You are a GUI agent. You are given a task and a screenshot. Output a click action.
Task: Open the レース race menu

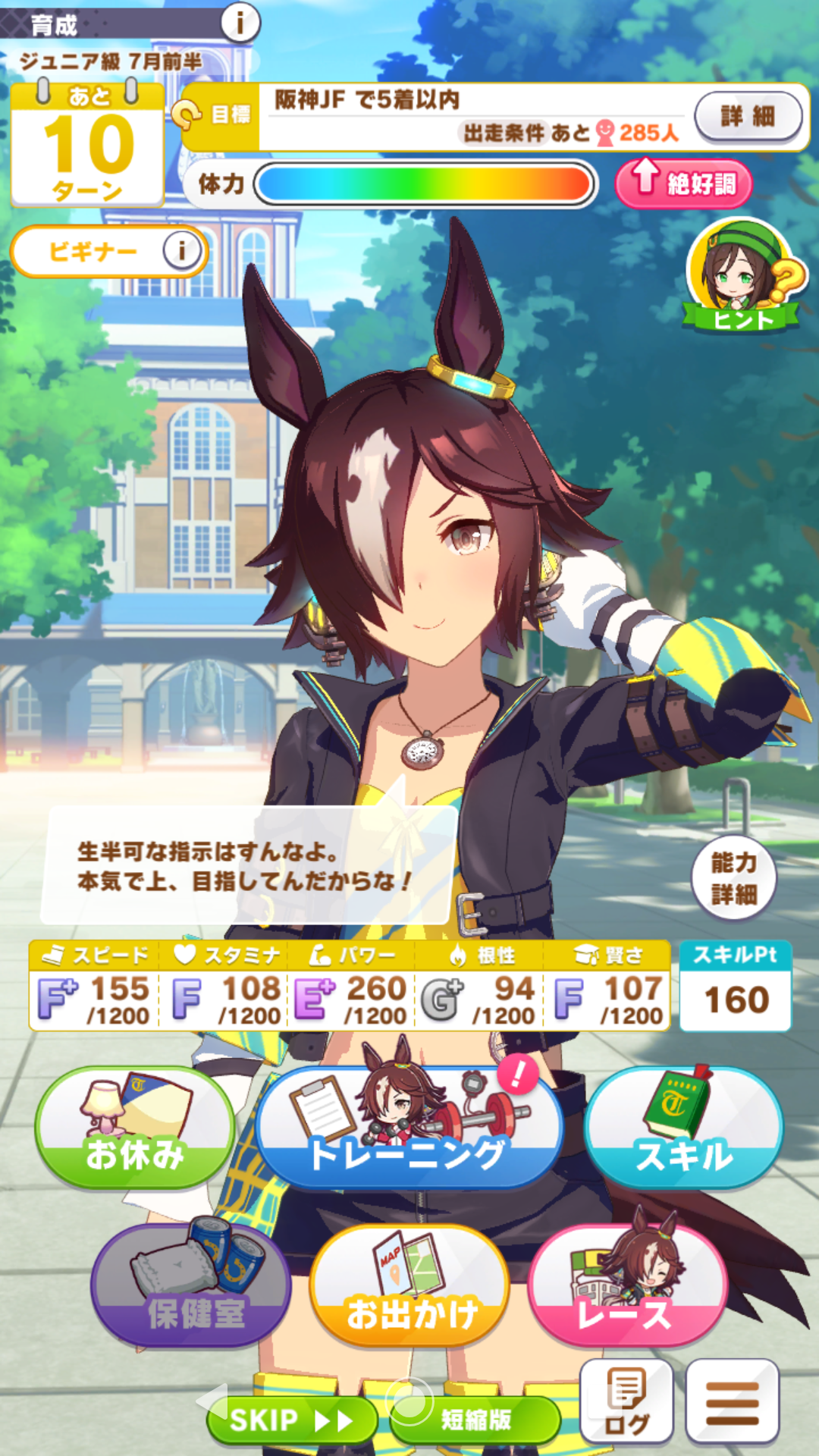[626, 1287]
